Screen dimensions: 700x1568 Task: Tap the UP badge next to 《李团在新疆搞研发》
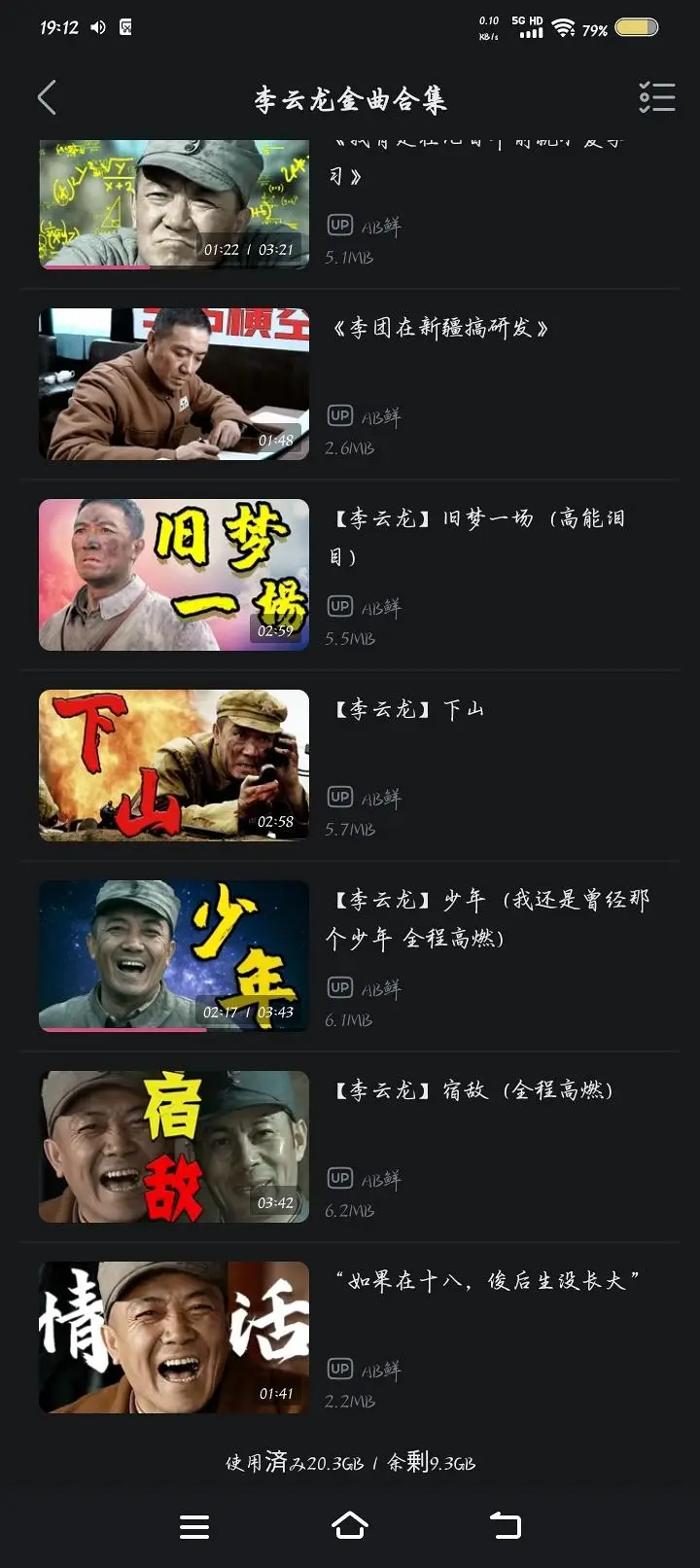pos(340,416)
